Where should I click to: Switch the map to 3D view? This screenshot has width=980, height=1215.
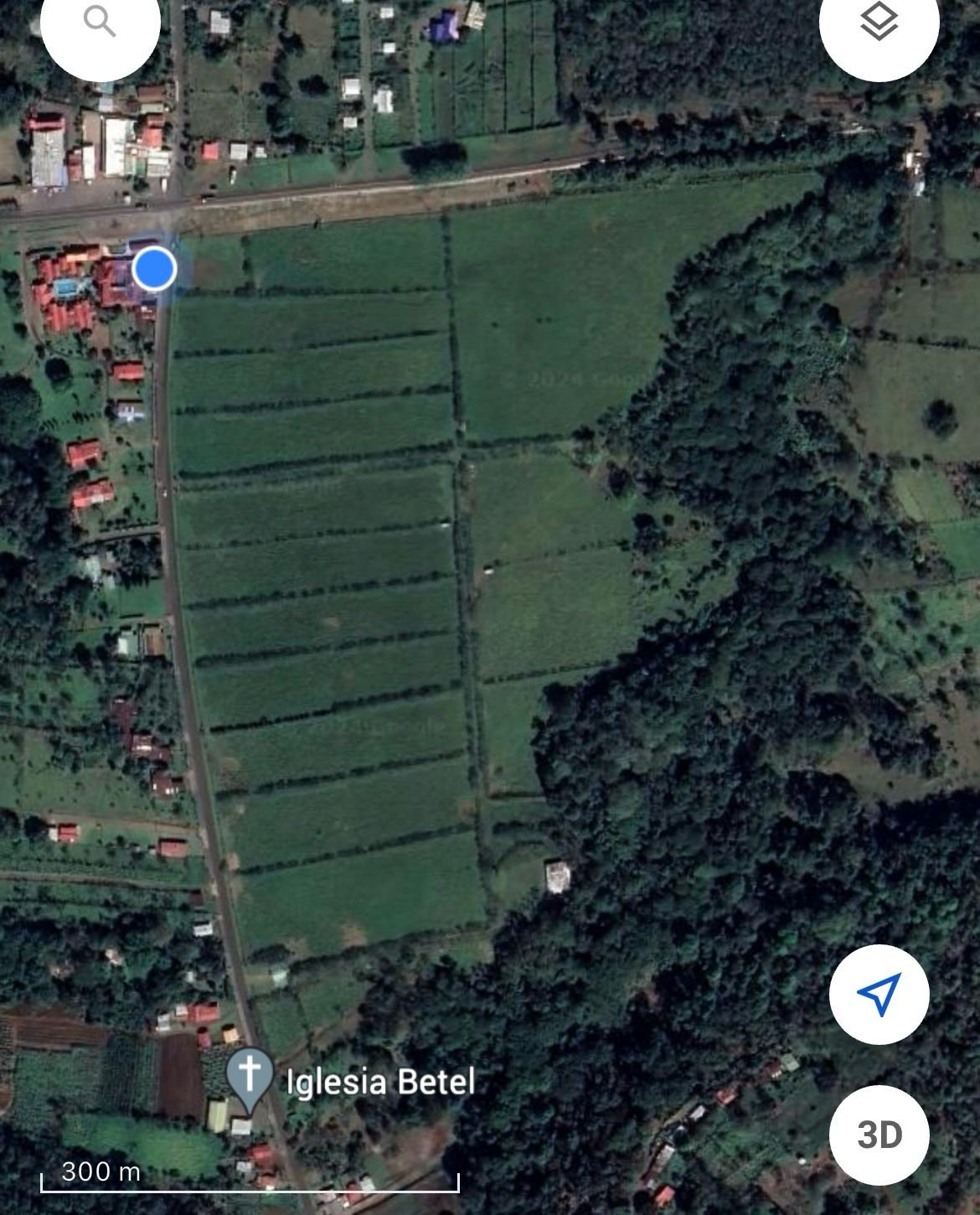click(879, 1135)
